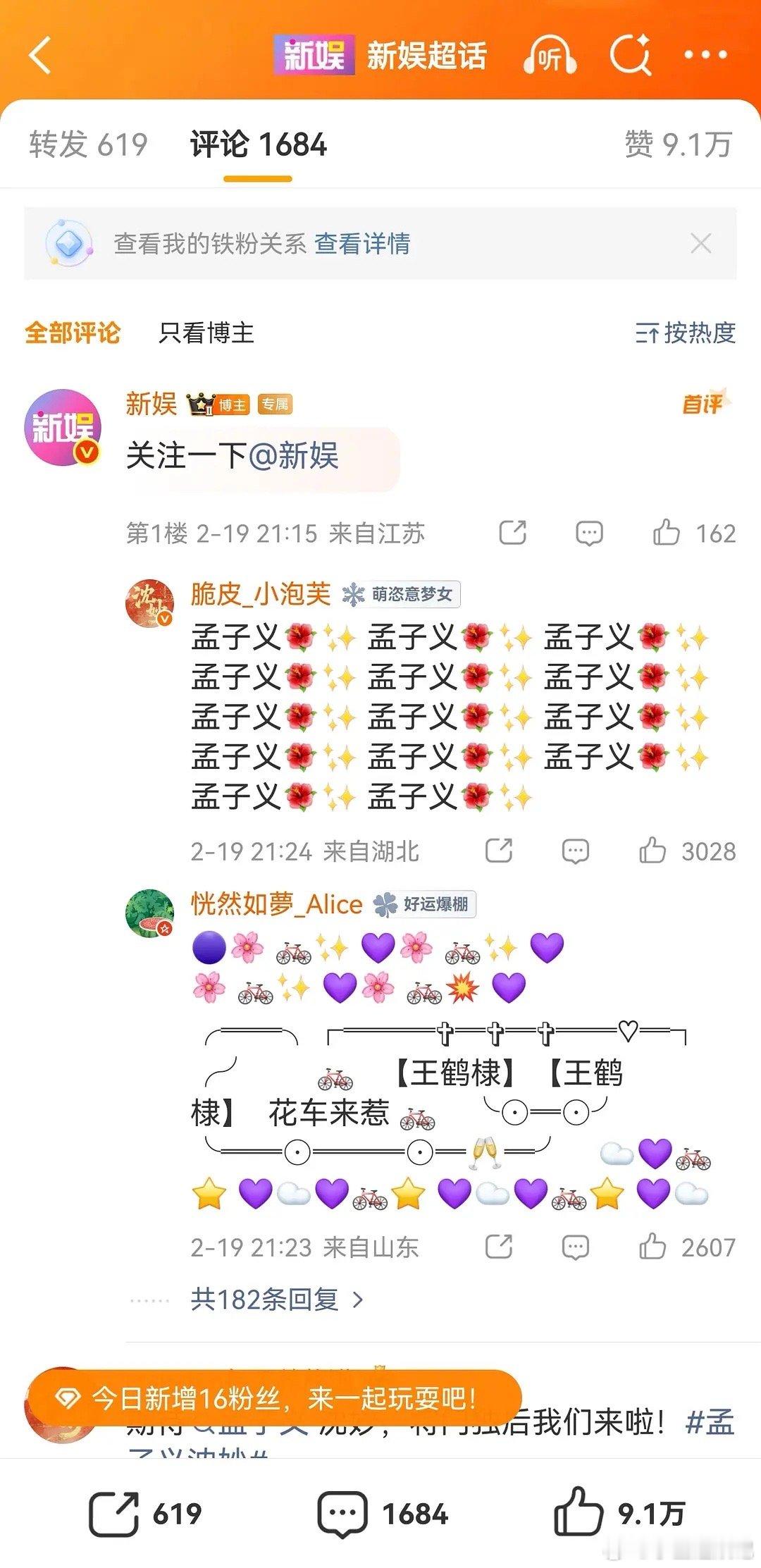Tap the back arrow to return

tap(40, 54)
